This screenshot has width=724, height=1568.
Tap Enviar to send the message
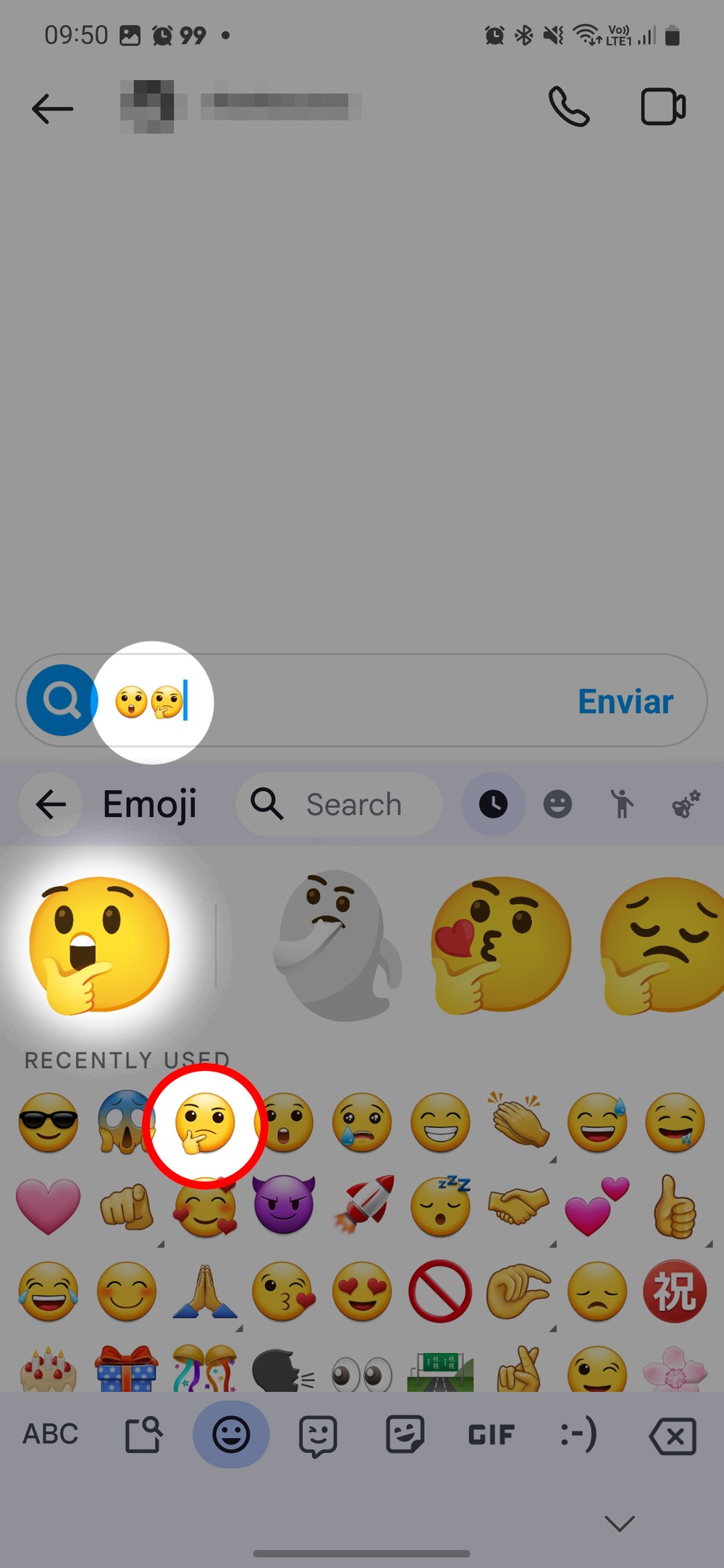coord(625,701)
